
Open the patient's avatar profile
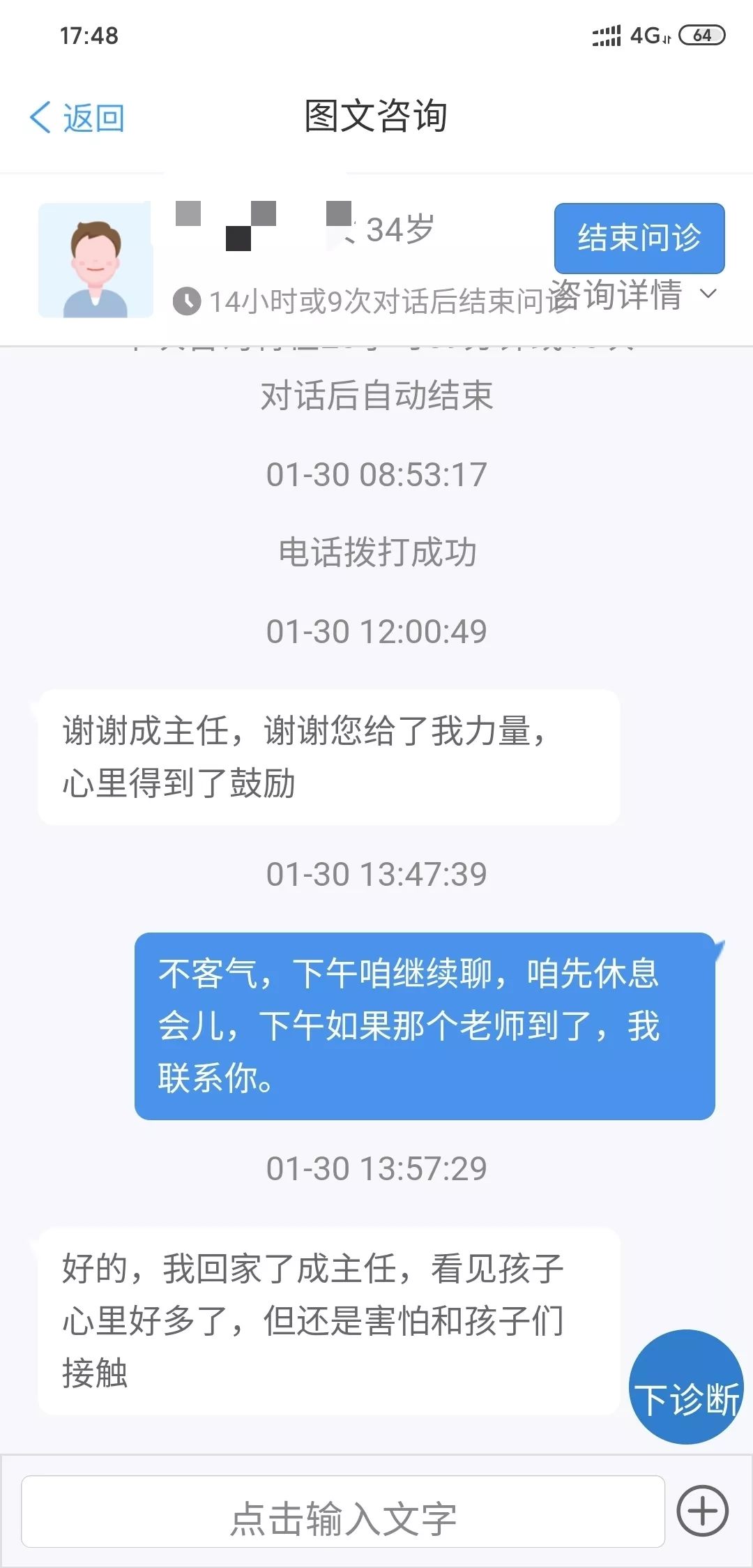point(96,260)
